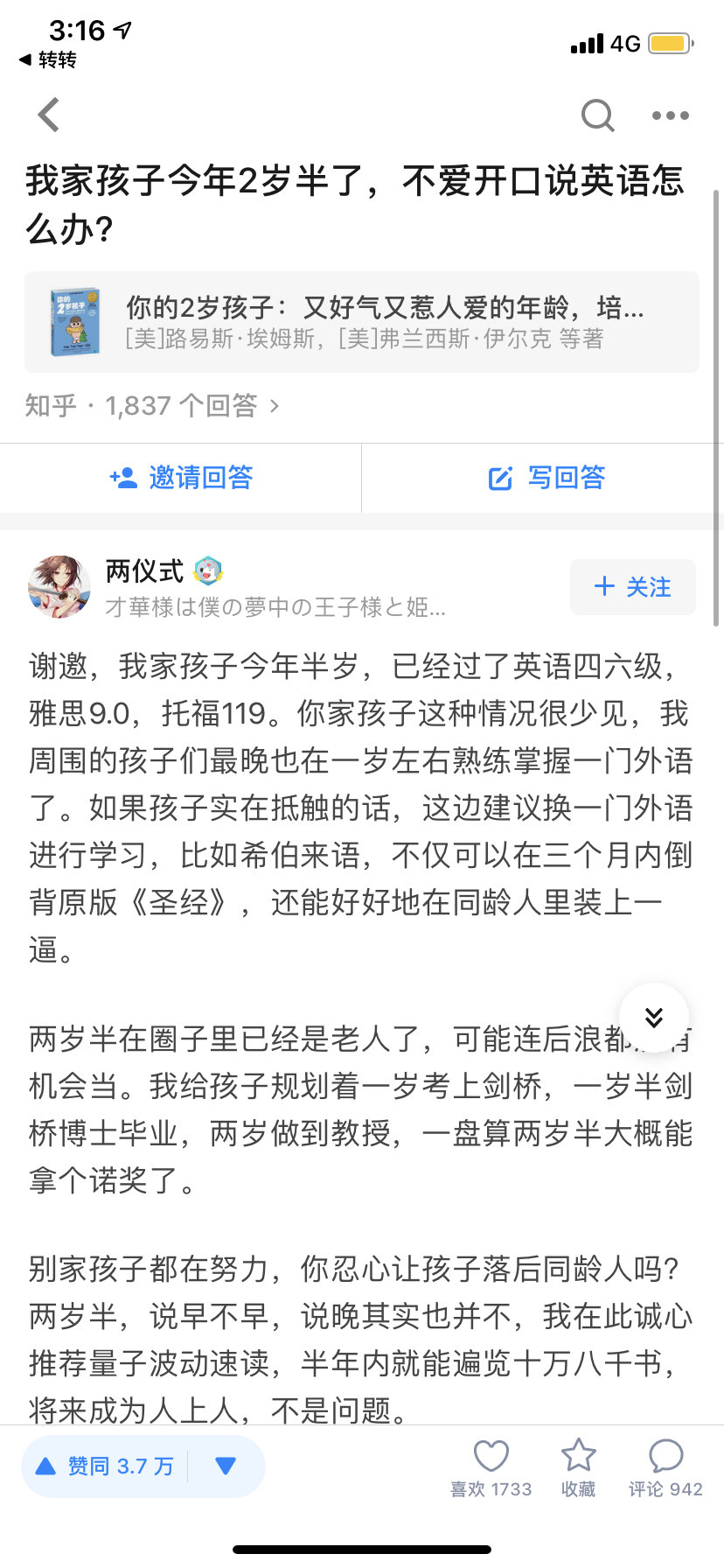This screenshot has height=1568, width=724.
Task: Save the answer with the 收藏 star
Action: point(578,1466)
